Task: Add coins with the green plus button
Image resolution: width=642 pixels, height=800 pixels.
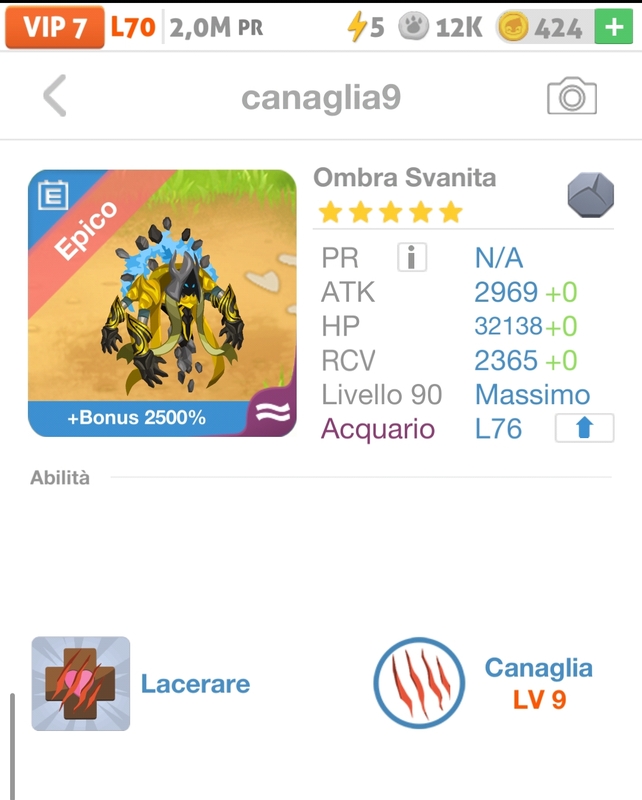Action: 613,27
